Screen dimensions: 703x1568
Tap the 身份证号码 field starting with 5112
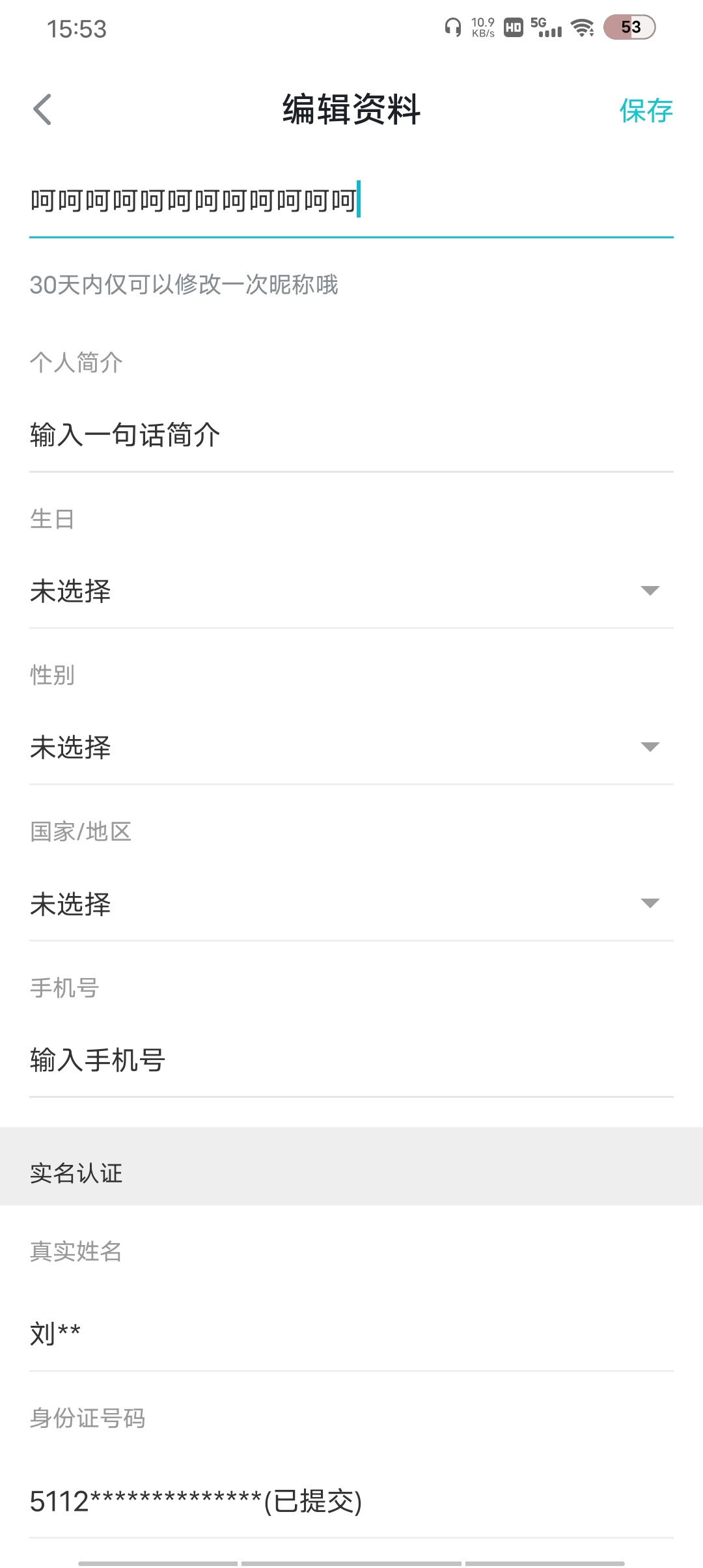click(351, 1502)
